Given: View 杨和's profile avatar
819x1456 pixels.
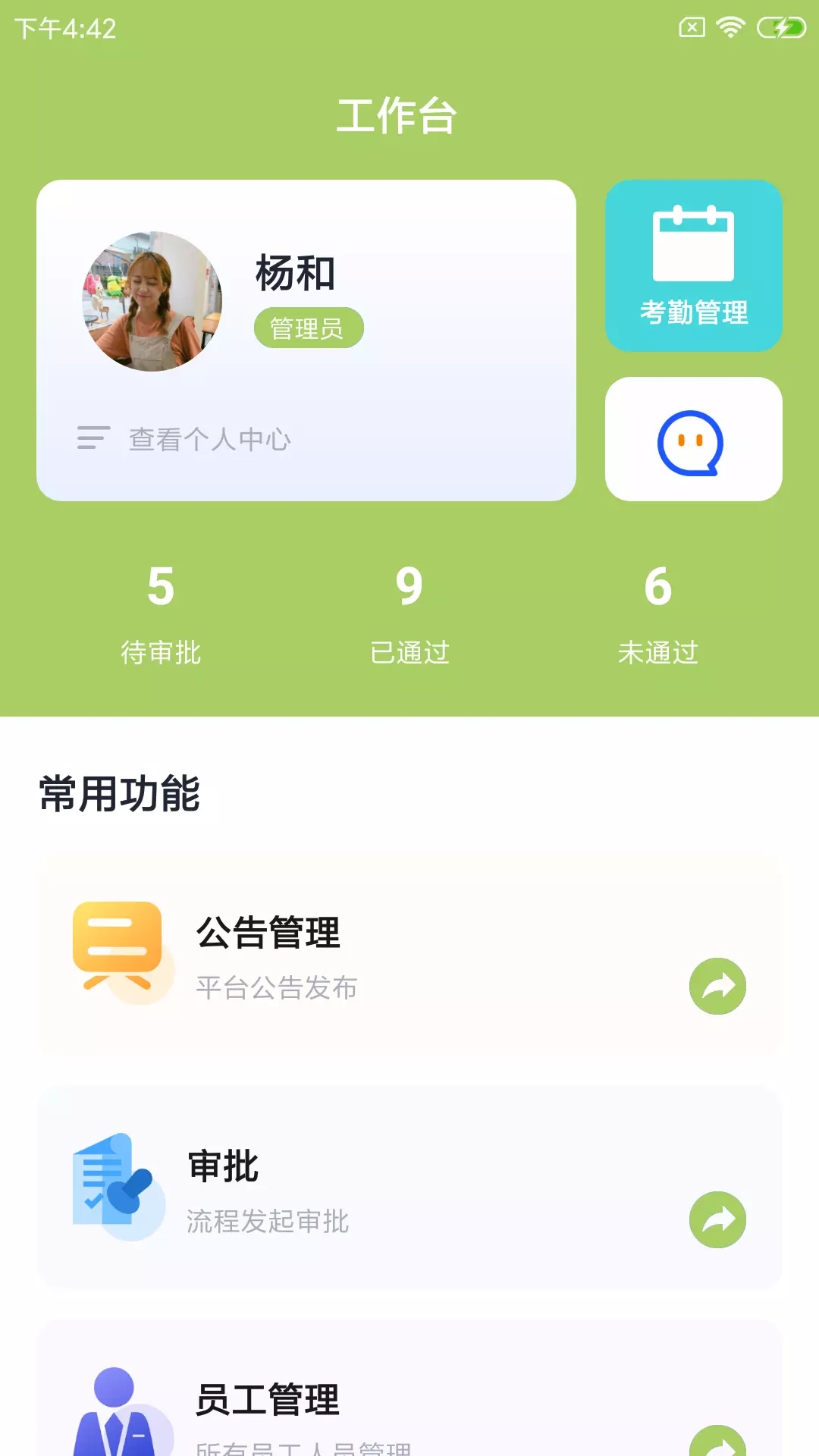Looking at the screenshot, I should pos(152,301).
